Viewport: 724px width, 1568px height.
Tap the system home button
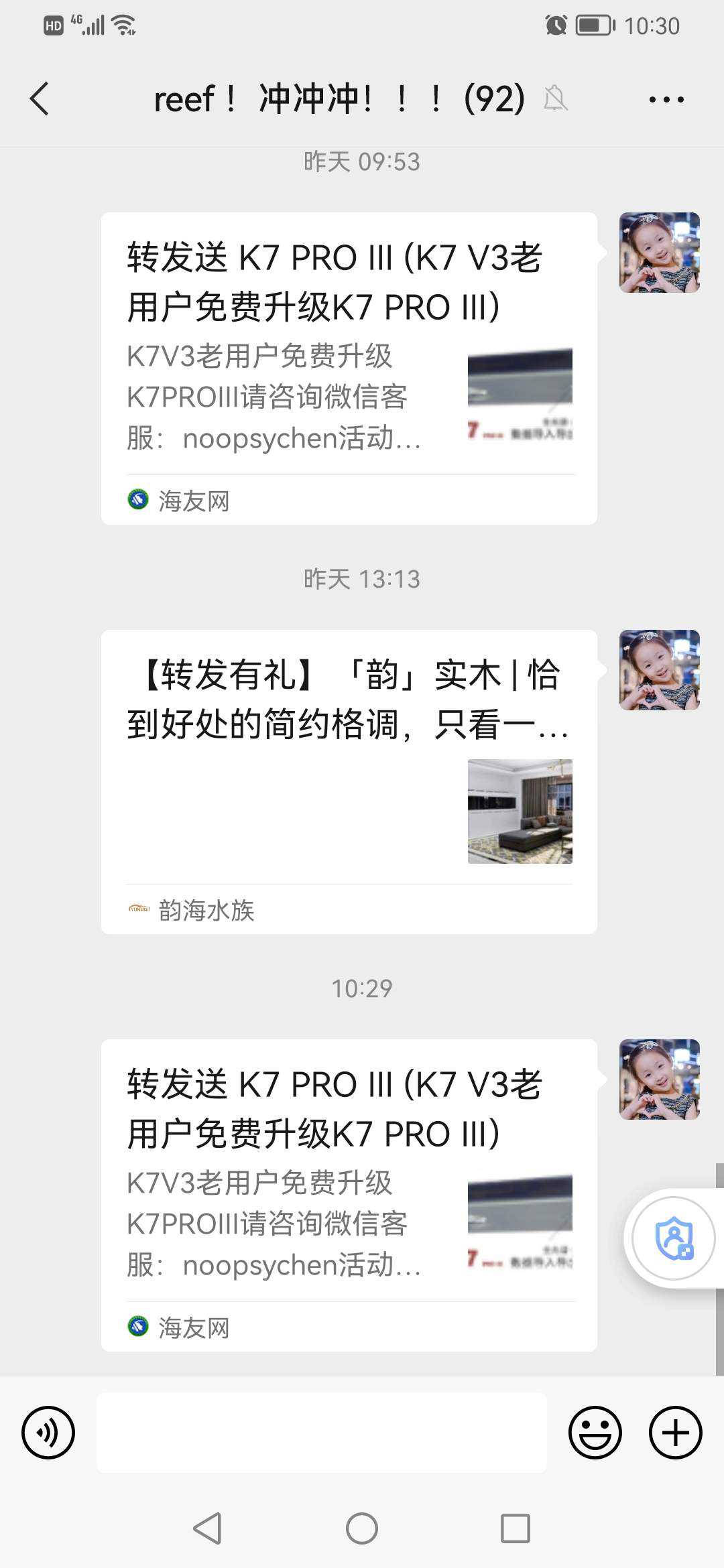click(362, 1528)
